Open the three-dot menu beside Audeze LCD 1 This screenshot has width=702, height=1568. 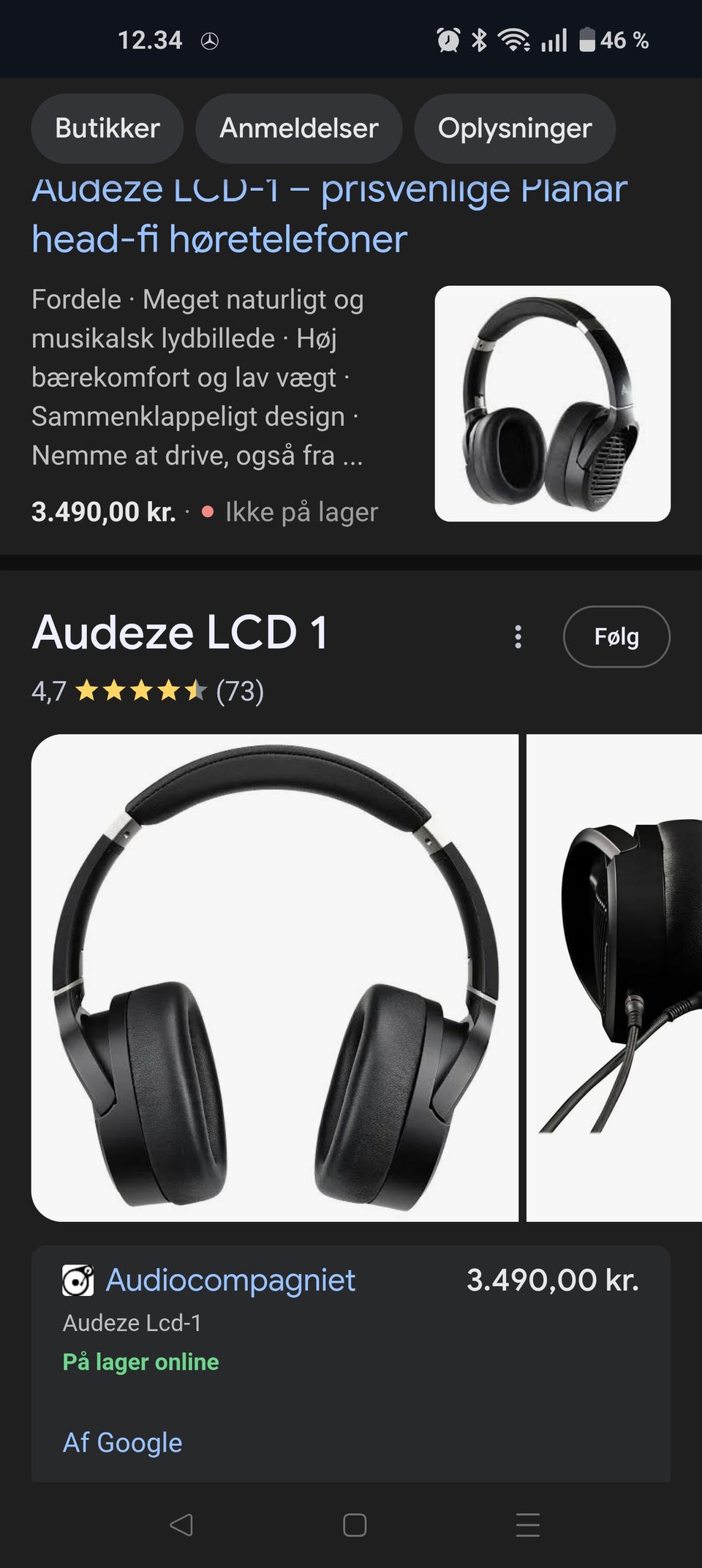point(518,636)
